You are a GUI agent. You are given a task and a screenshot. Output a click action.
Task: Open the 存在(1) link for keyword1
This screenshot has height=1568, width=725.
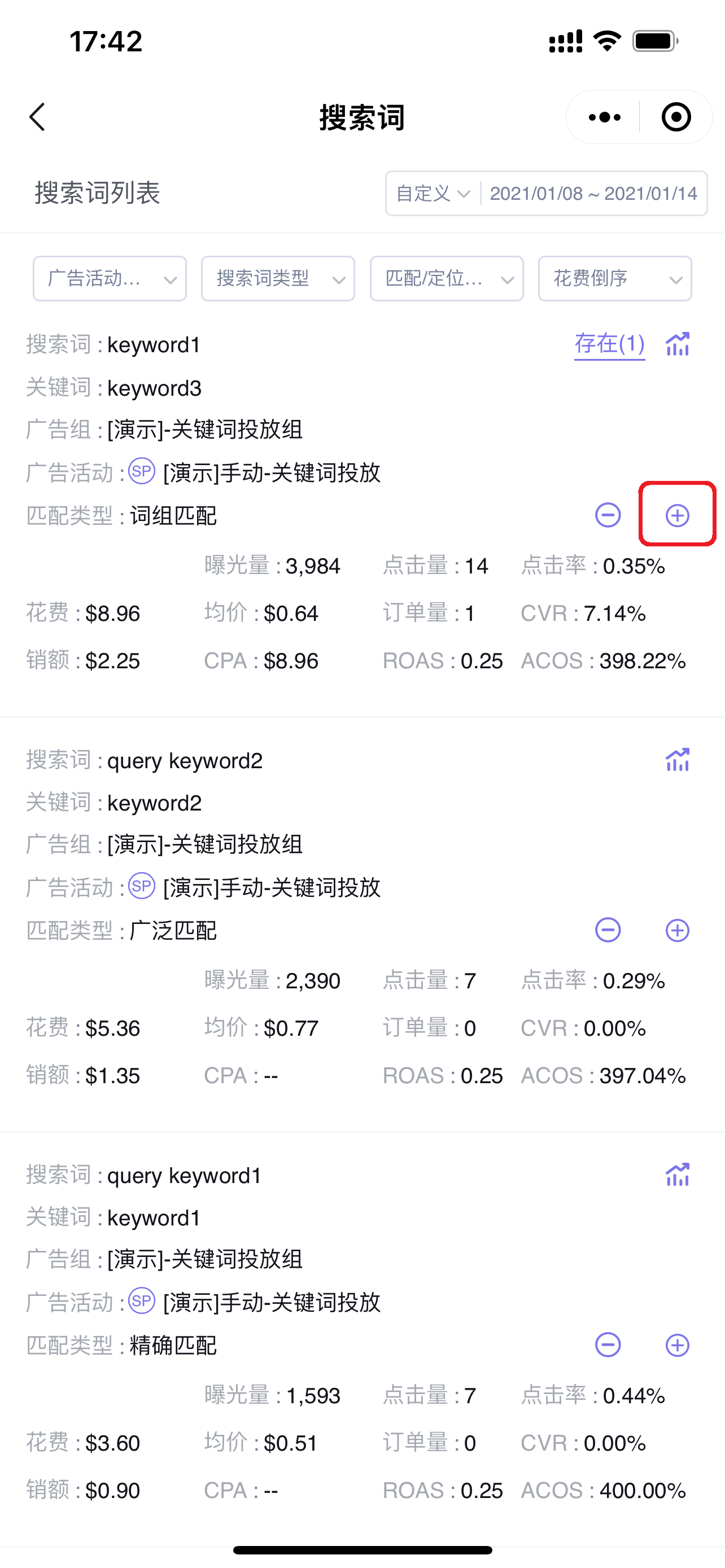click(609, 344)
